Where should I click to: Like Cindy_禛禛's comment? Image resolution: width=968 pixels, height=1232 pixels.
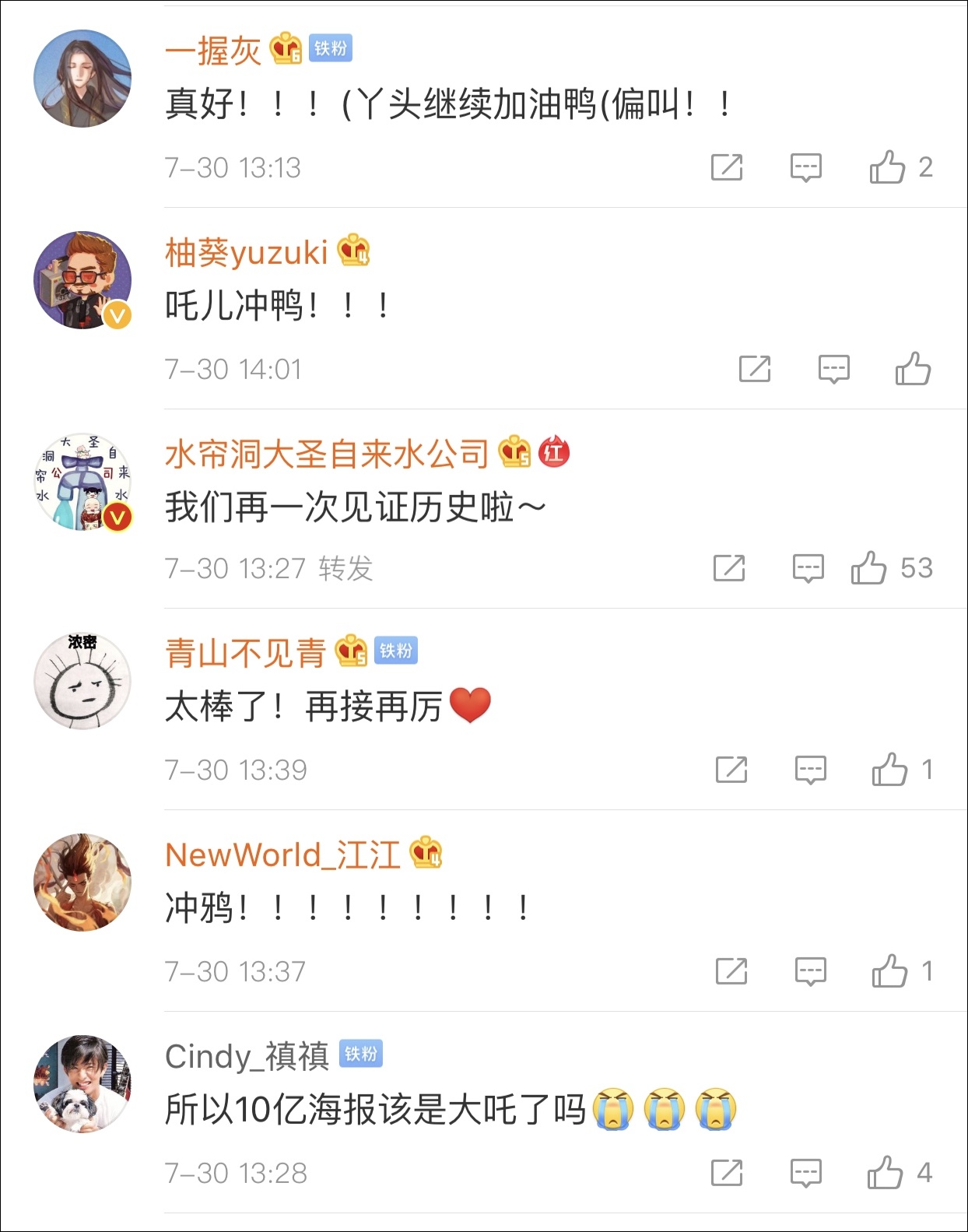coord(886,1172)
